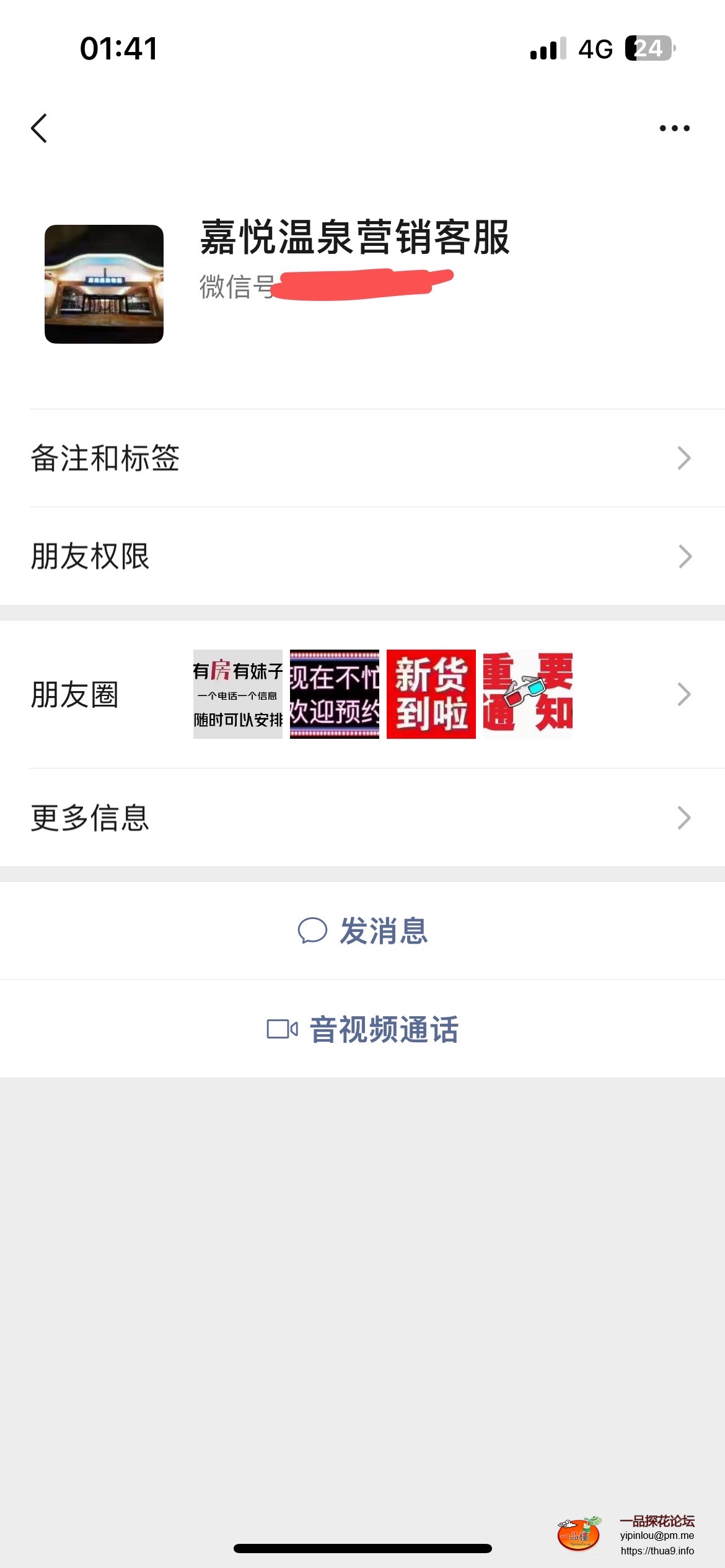Open the three-dot more options menu

(674, 128)
